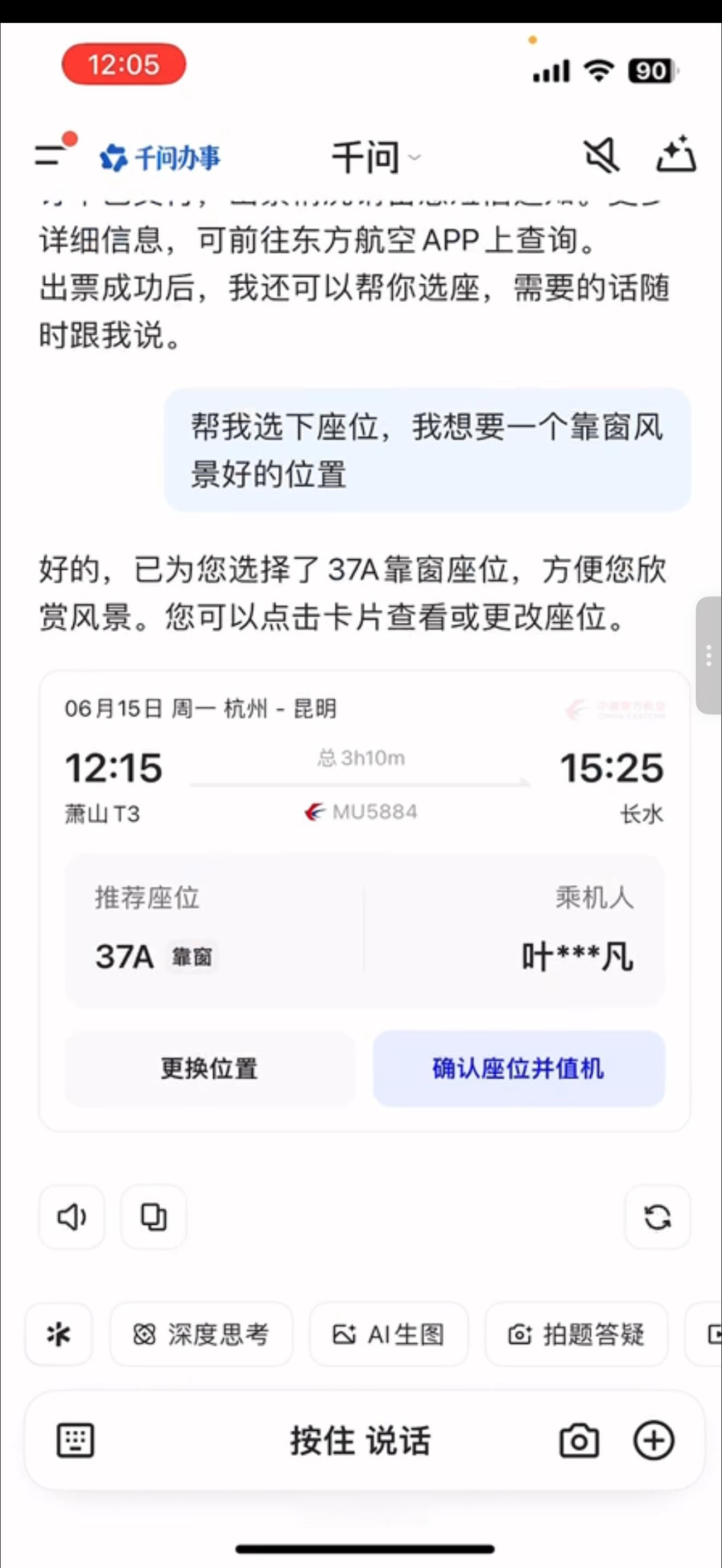
Task: Tap 确认座位并值机 to confirm seat
Action: [x=518, y=1068]
